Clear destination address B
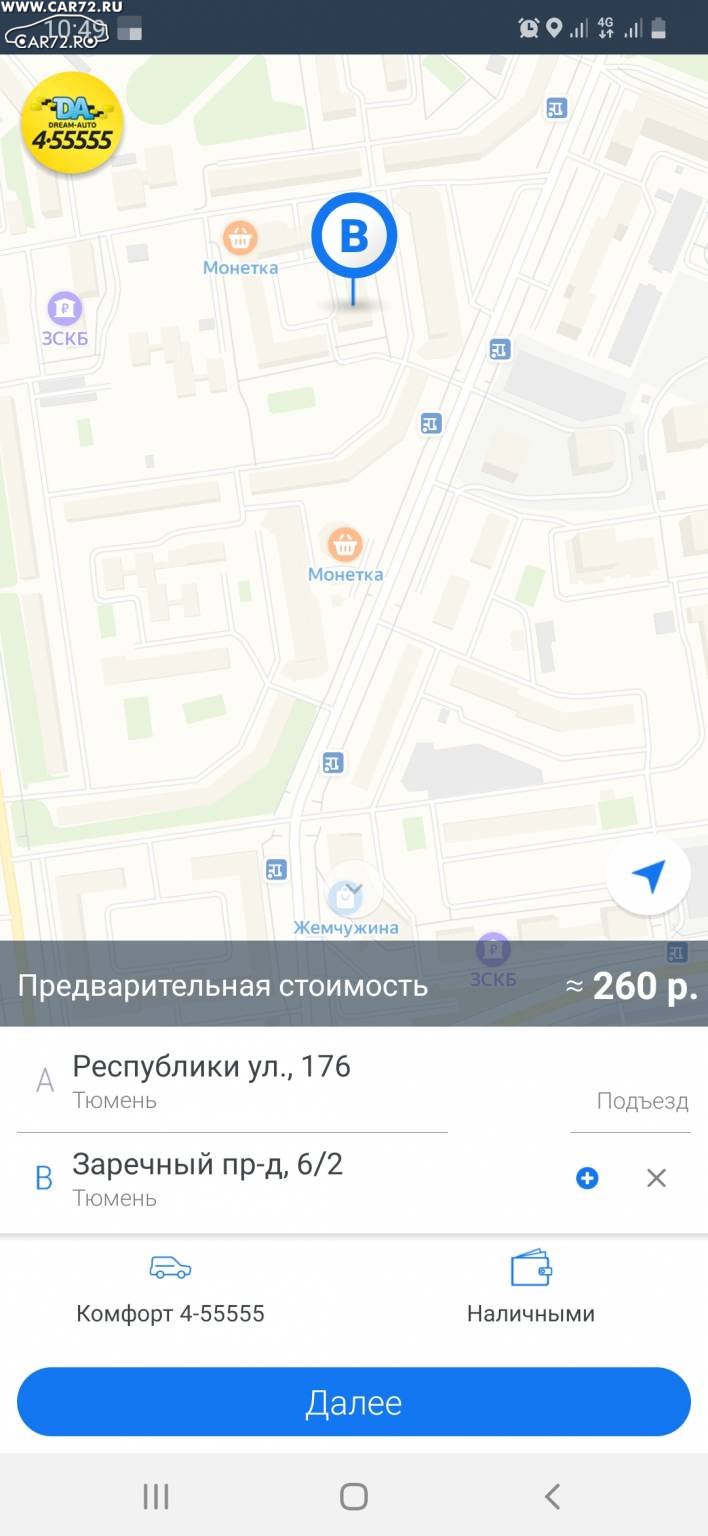This screenshot has width=708, height=1536. click(x=656, y=1179)
